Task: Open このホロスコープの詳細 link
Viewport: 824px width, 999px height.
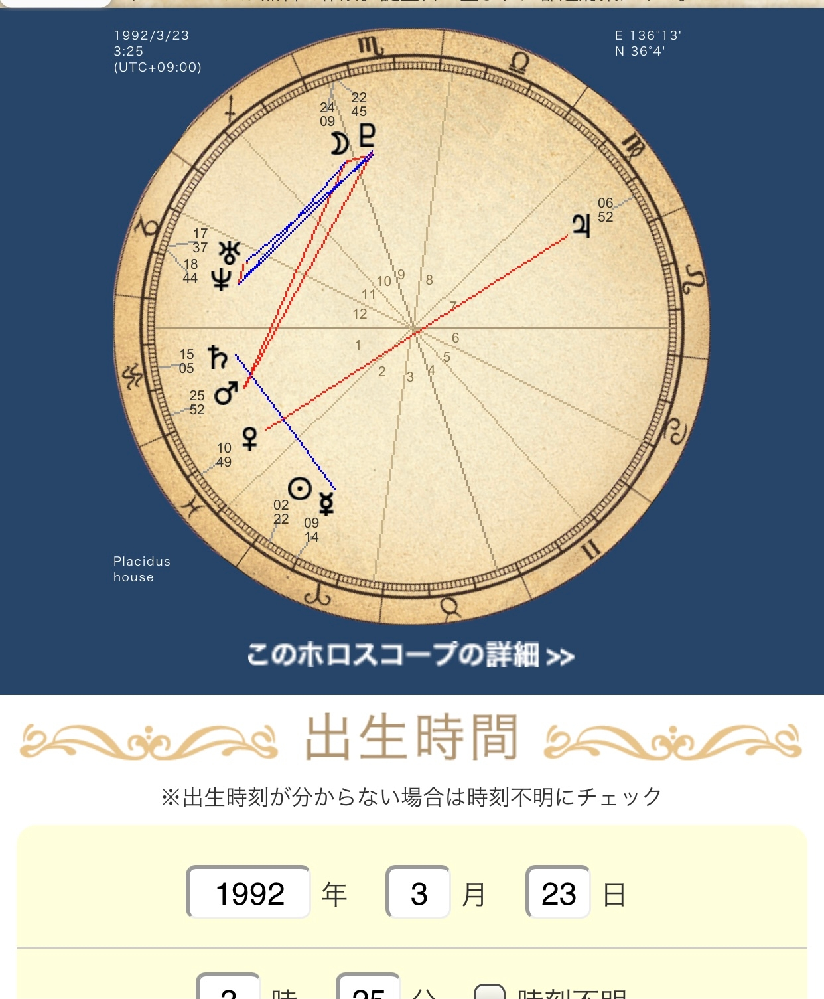Action: click(410, 655)
